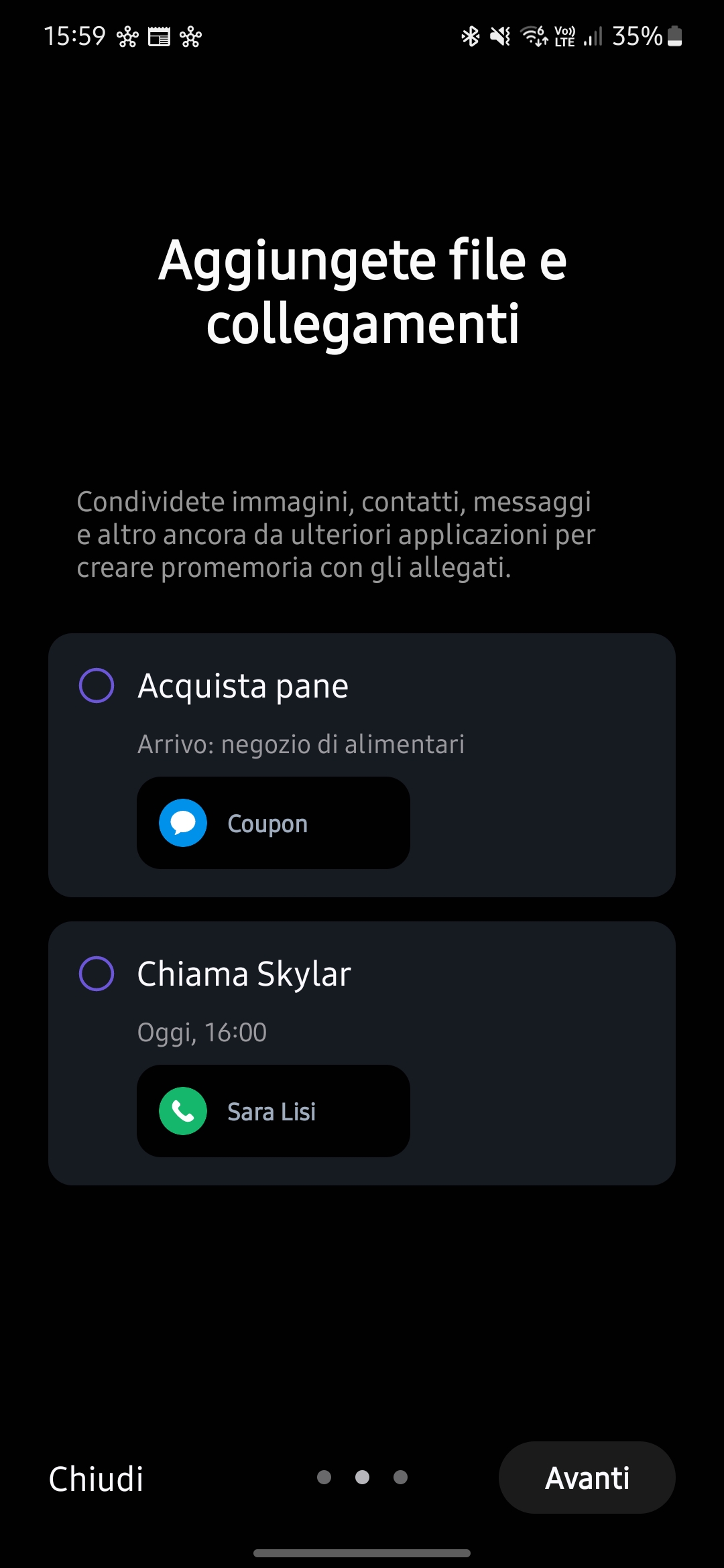Mark the Chiama Skylar reminder complete
724x1568 pixels.
pyautogui.click(x=96, y=974)
